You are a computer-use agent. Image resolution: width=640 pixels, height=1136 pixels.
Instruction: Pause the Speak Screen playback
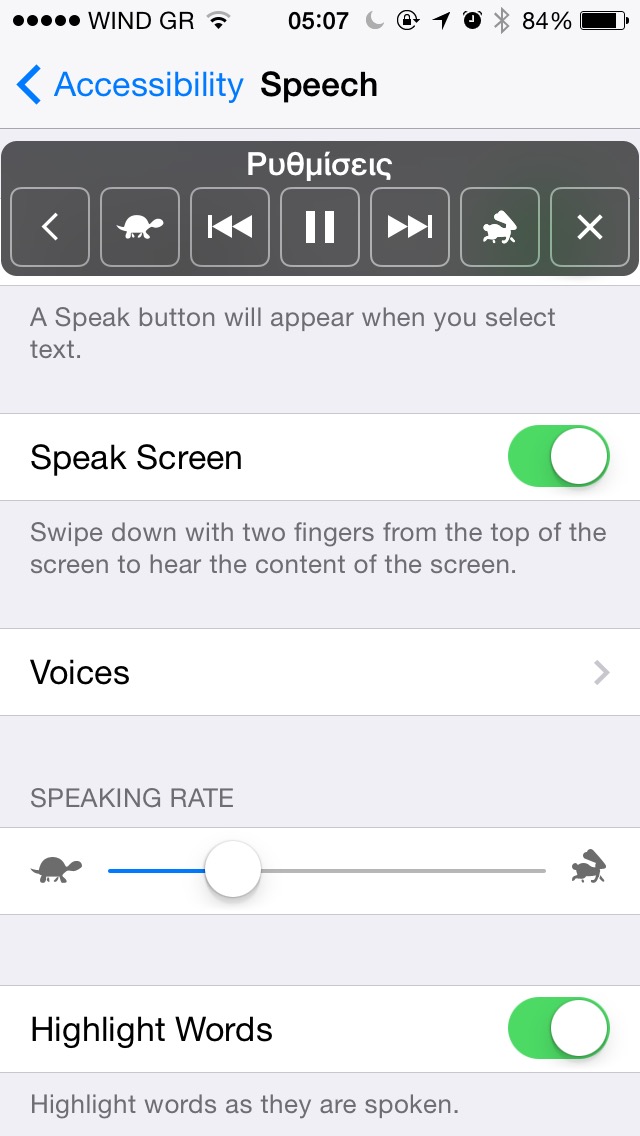[x=320, y=228]
